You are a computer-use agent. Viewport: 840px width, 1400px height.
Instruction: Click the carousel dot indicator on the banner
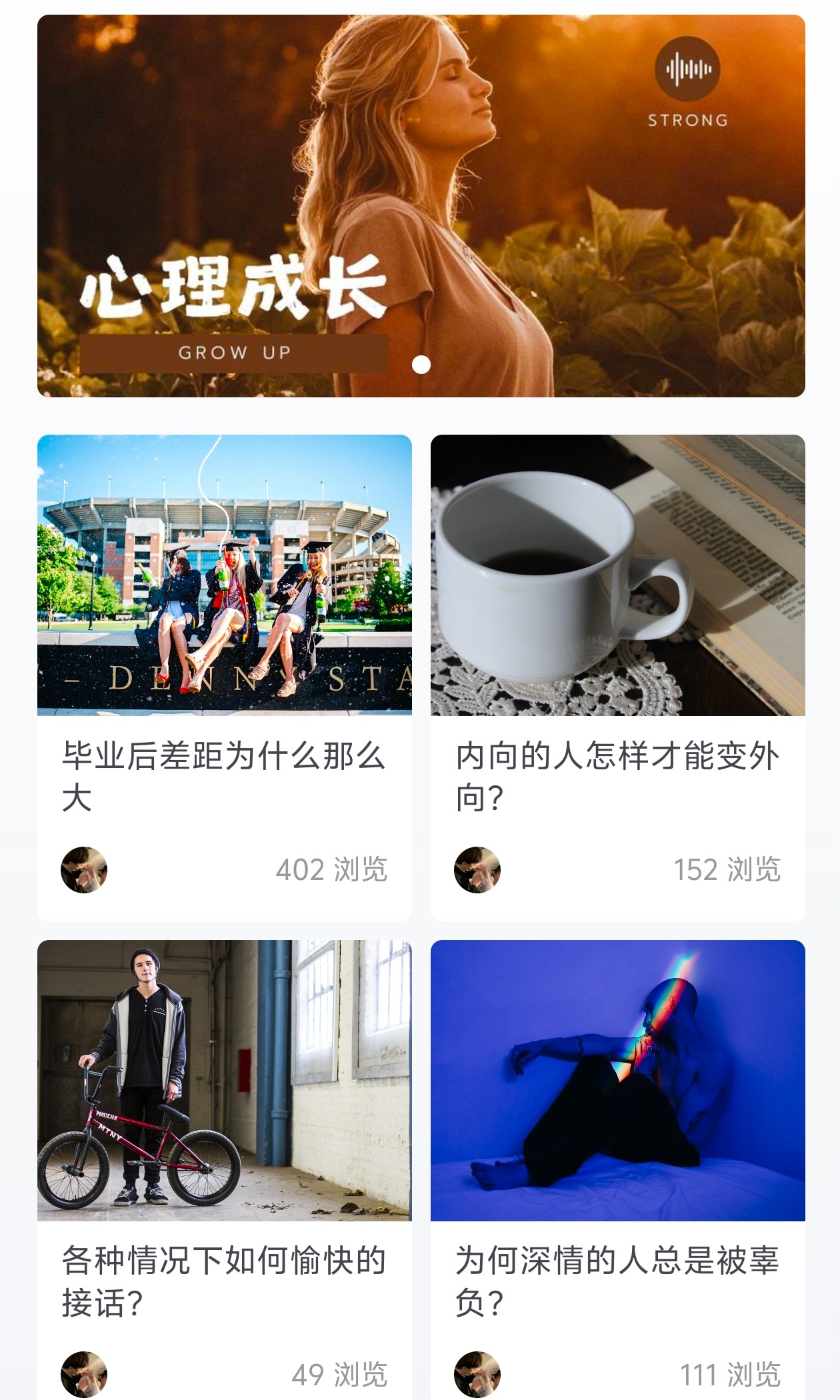(x=421, y=363)
